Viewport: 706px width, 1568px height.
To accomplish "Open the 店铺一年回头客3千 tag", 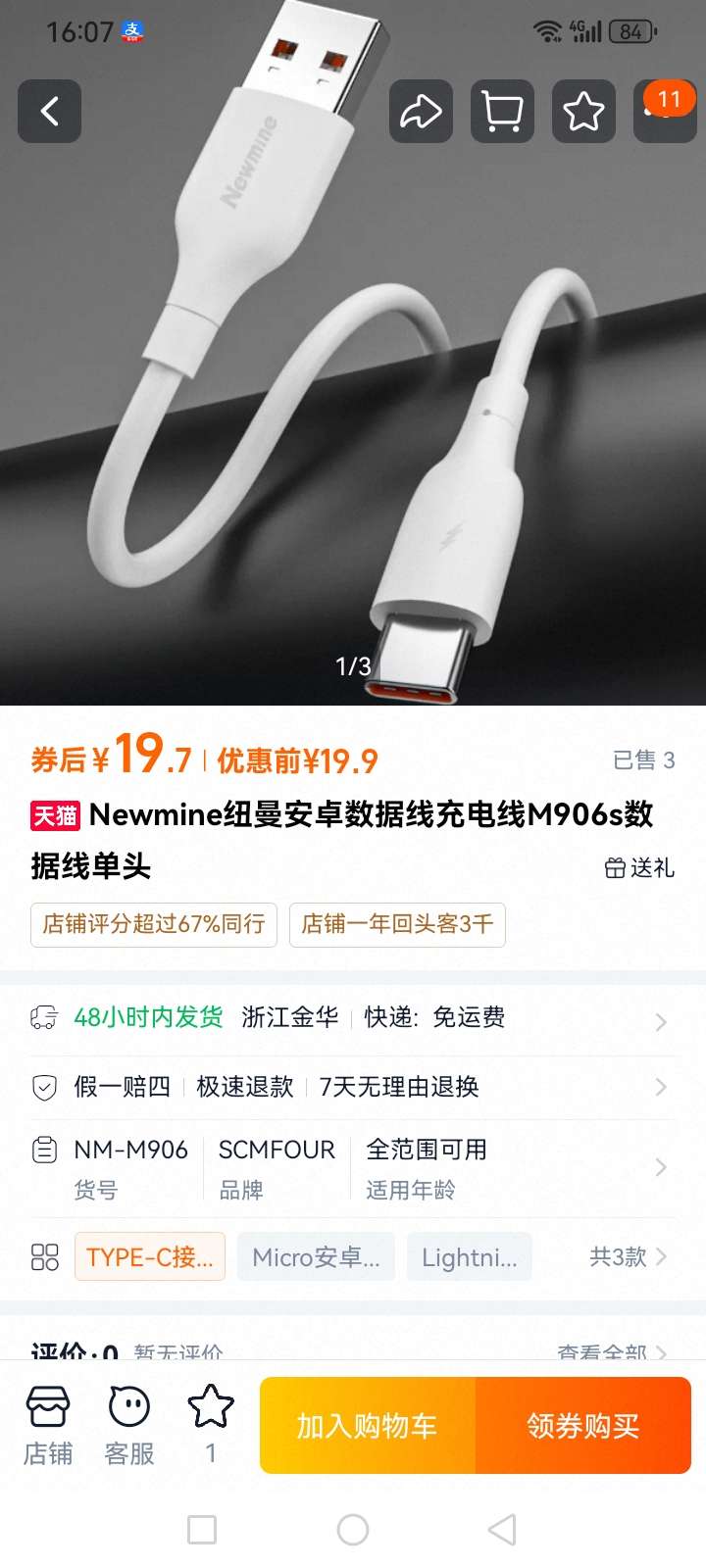I will tap(397, 924).
